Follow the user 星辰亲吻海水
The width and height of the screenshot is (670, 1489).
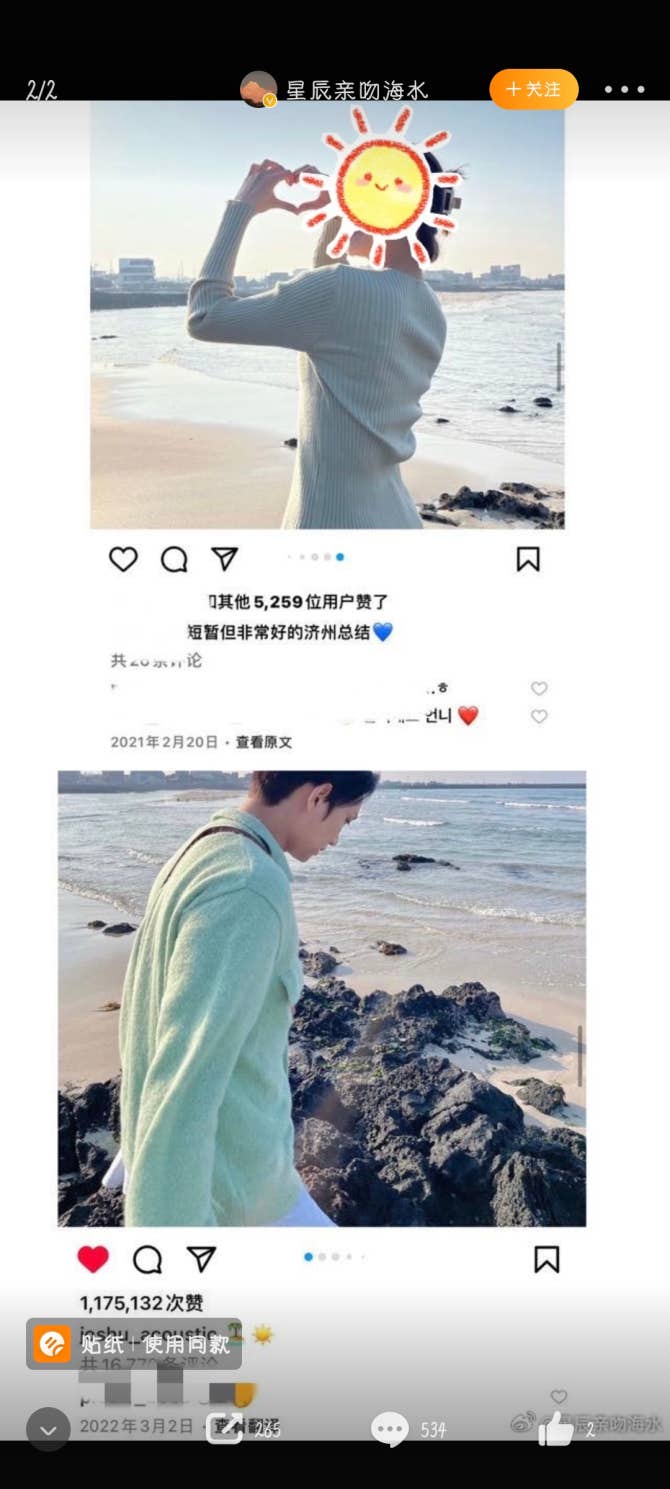click(x=533, y=89)
